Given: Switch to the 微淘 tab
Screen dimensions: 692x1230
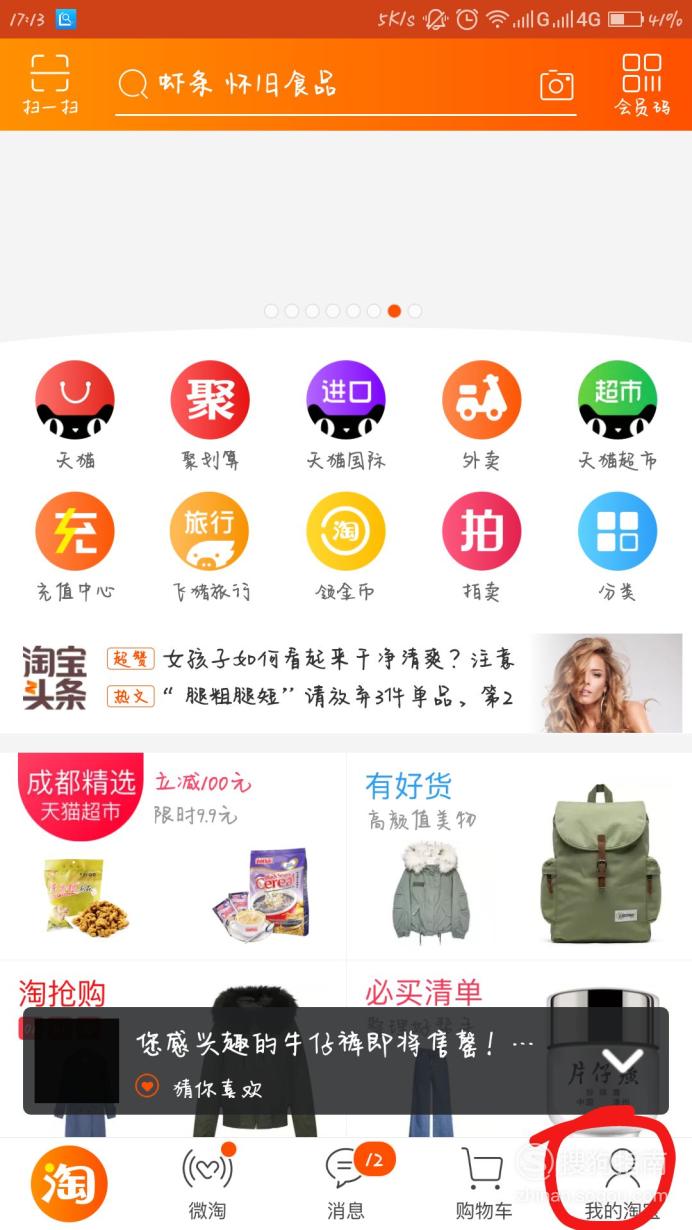Looking at the screenshot, I should click(x=207, y=1184).
